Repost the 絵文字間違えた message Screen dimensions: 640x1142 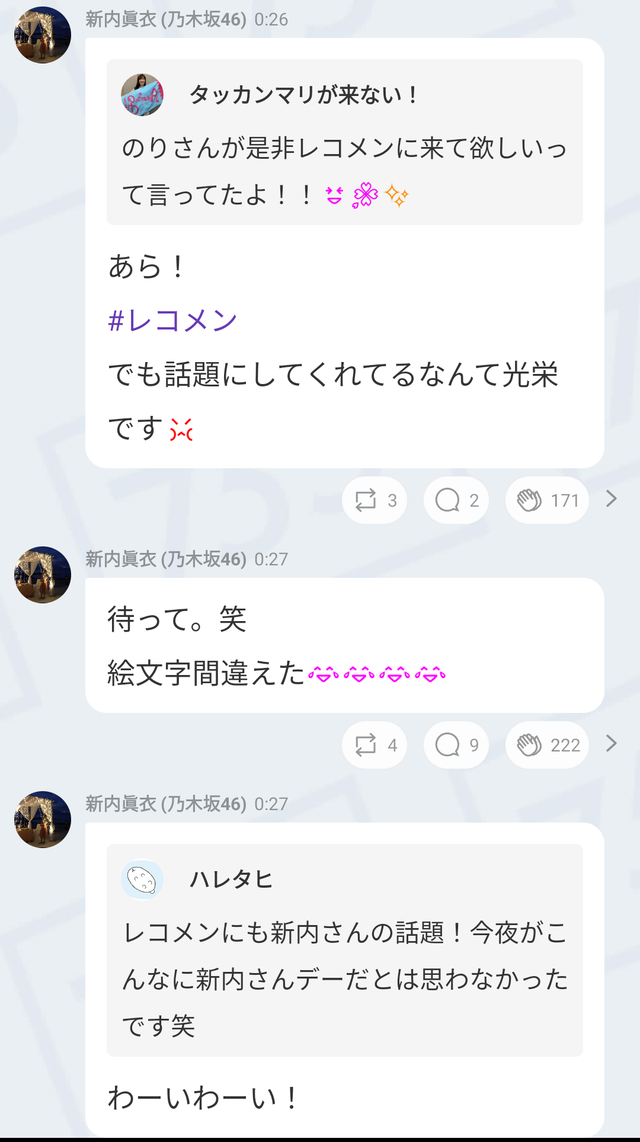point(374,745)
